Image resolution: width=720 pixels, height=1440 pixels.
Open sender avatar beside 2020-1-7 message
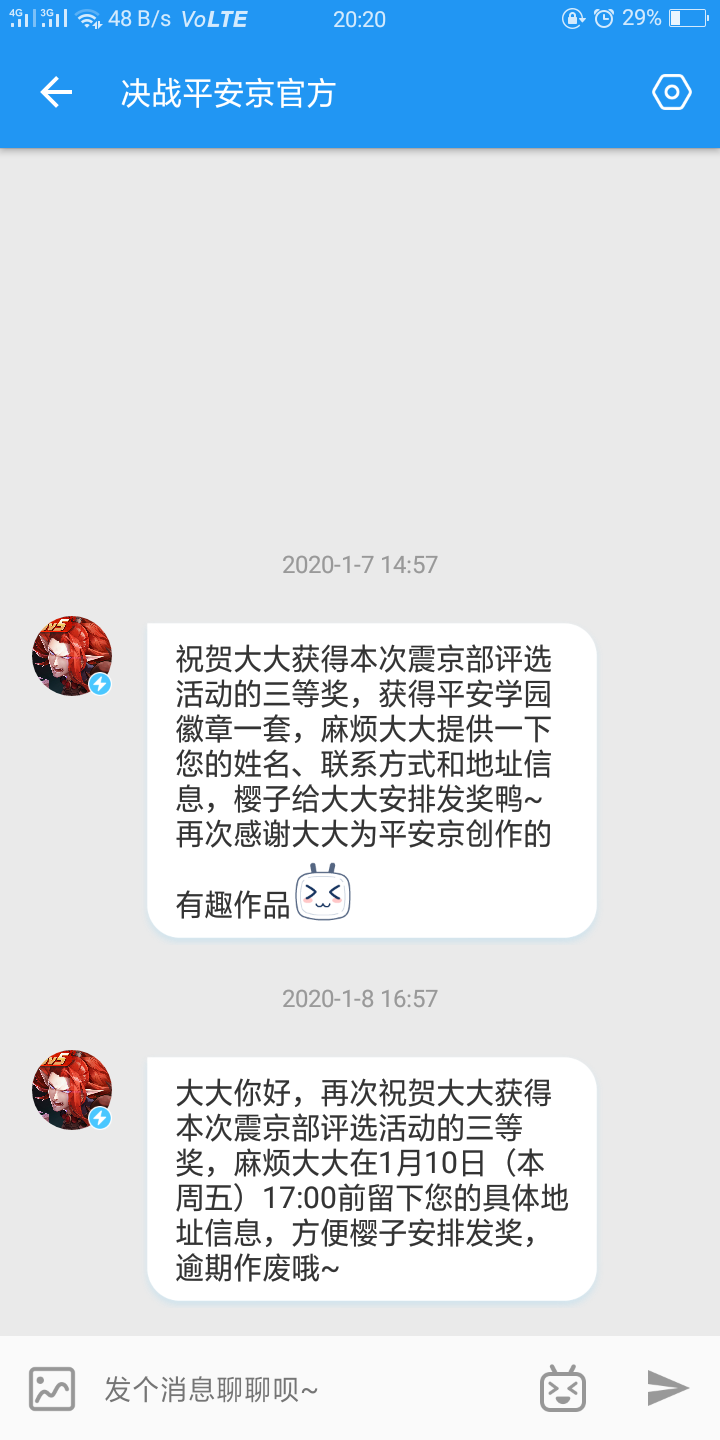(72, 656)
